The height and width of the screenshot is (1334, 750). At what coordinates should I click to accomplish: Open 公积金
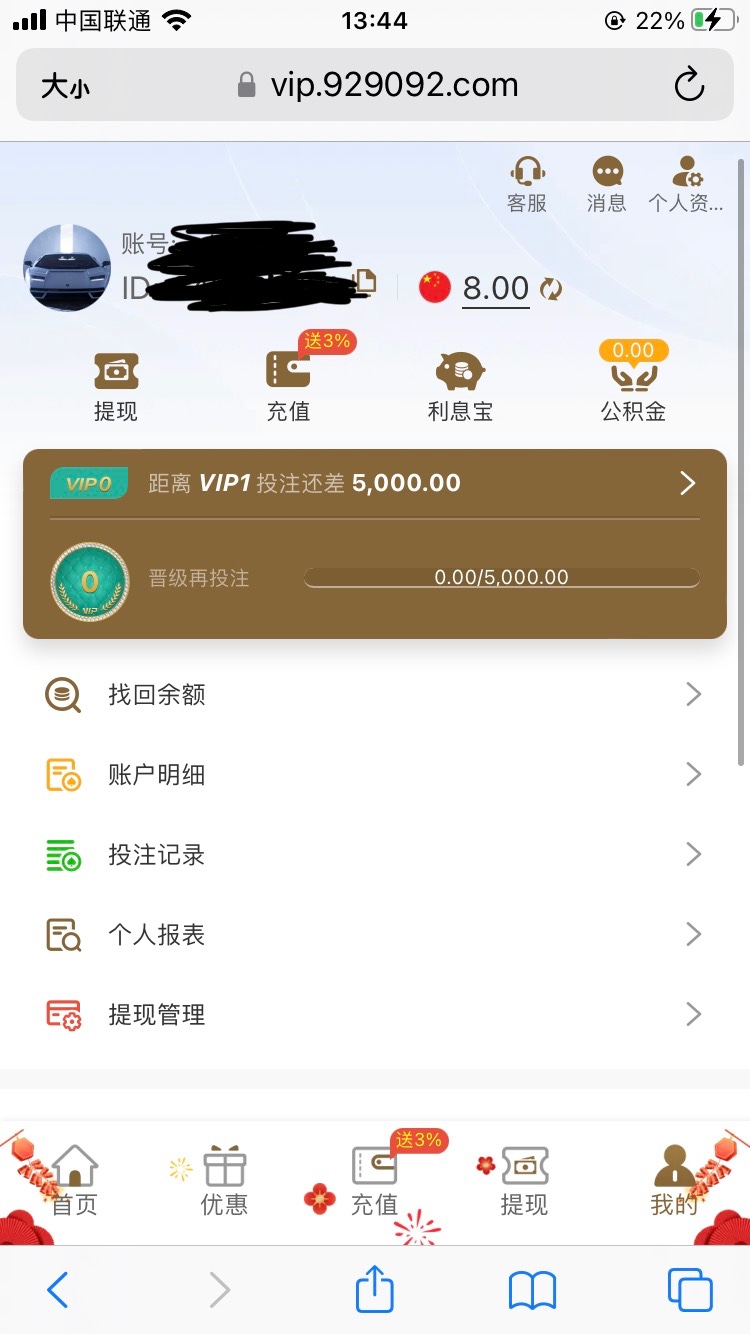633,386
